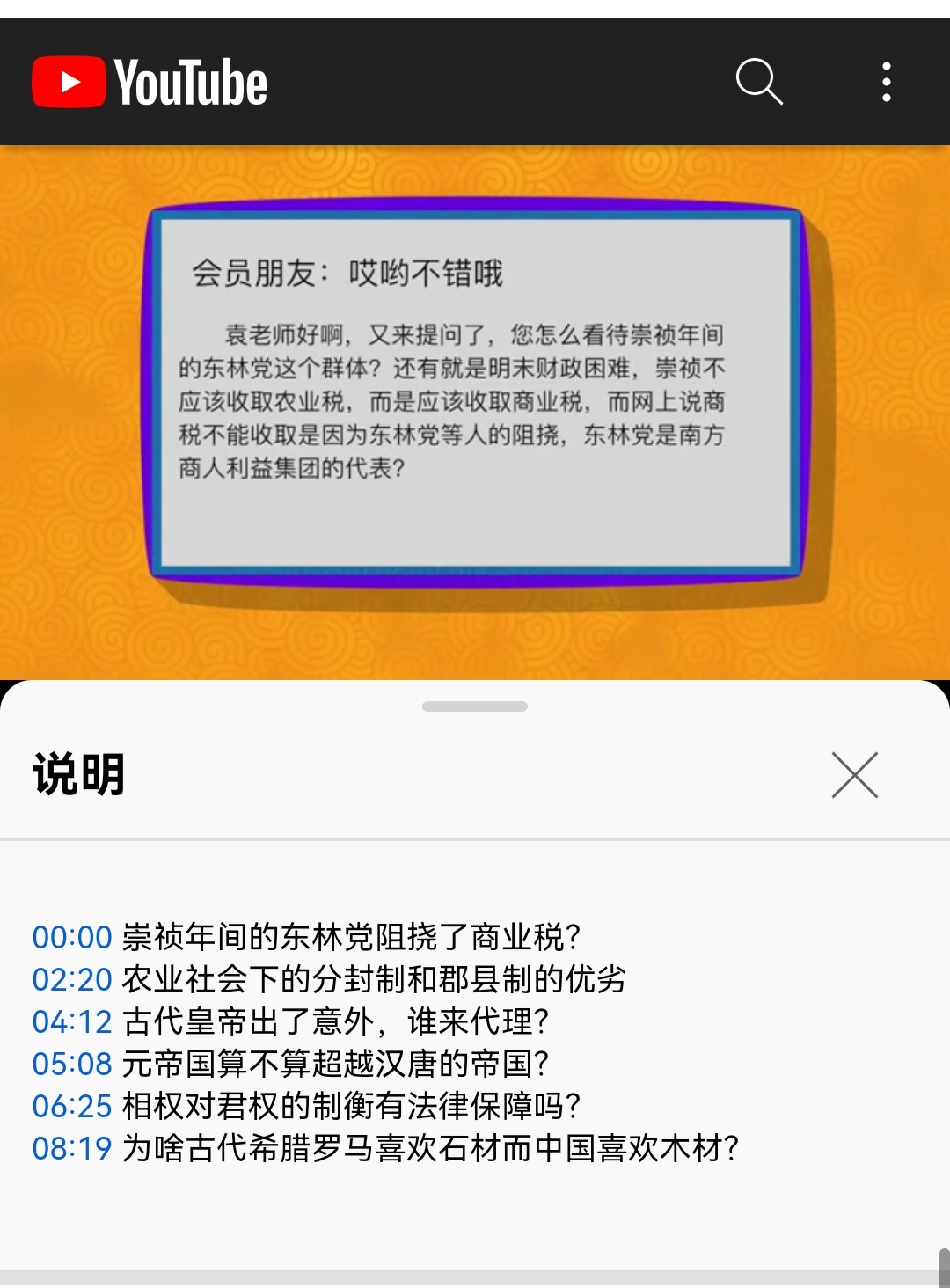Tap the YouTube red play button logo
The image size is (950, 1288).
pos(69,81)
